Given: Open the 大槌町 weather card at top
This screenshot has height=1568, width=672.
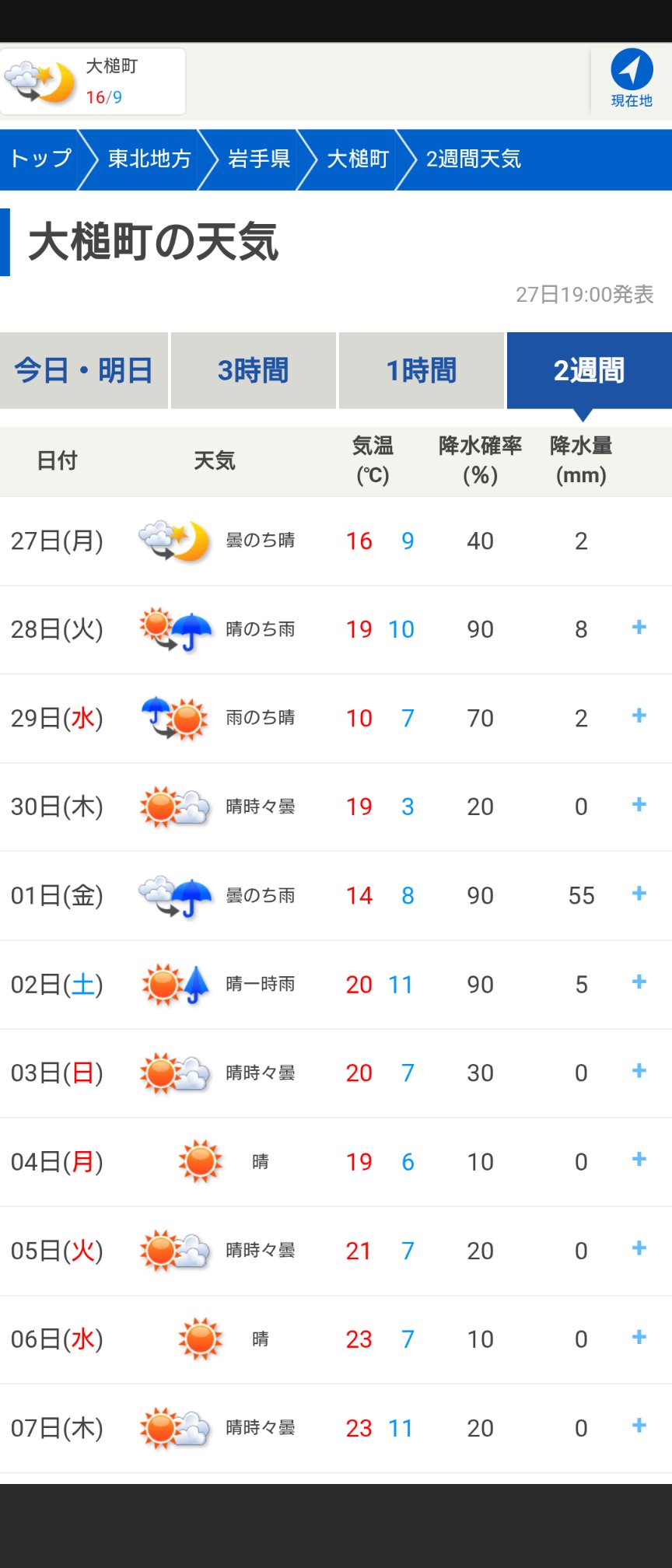Looking at the screenshot, I should tap(93, 82).
